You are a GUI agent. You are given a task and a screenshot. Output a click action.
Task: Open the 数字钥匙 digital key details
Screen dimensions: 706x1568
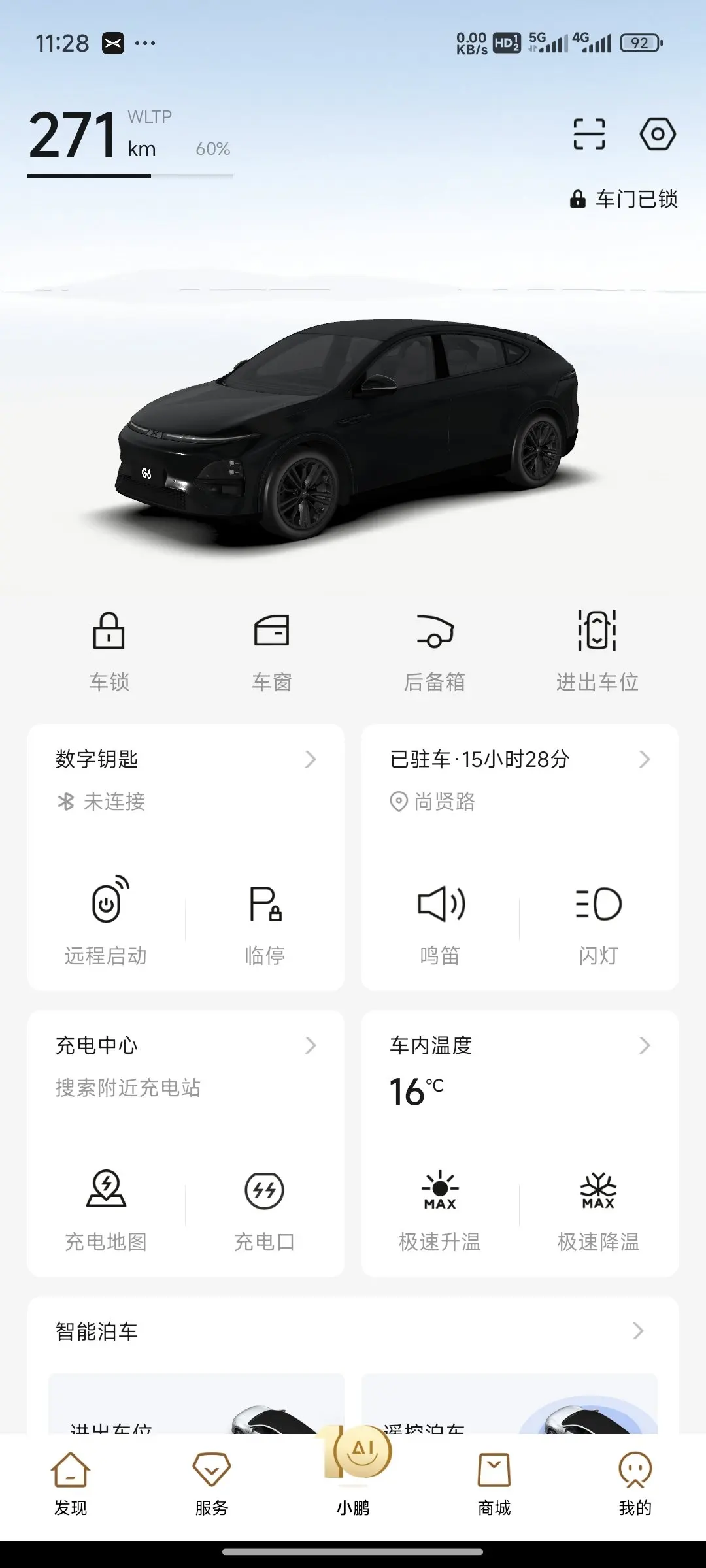[186, 760]
